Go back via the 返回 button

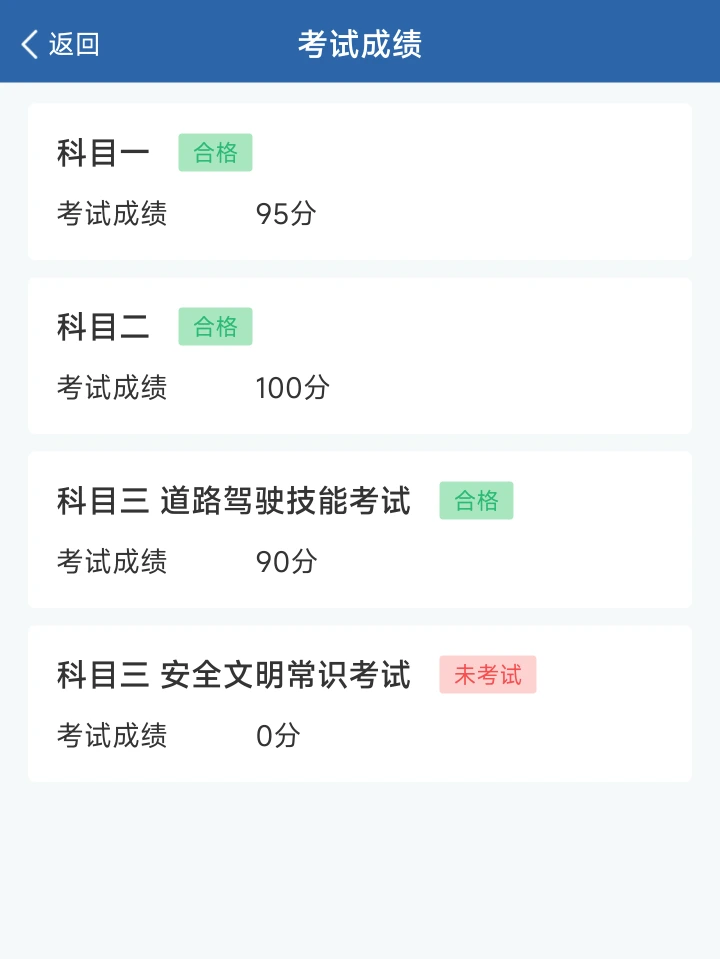tap(60, 44)
